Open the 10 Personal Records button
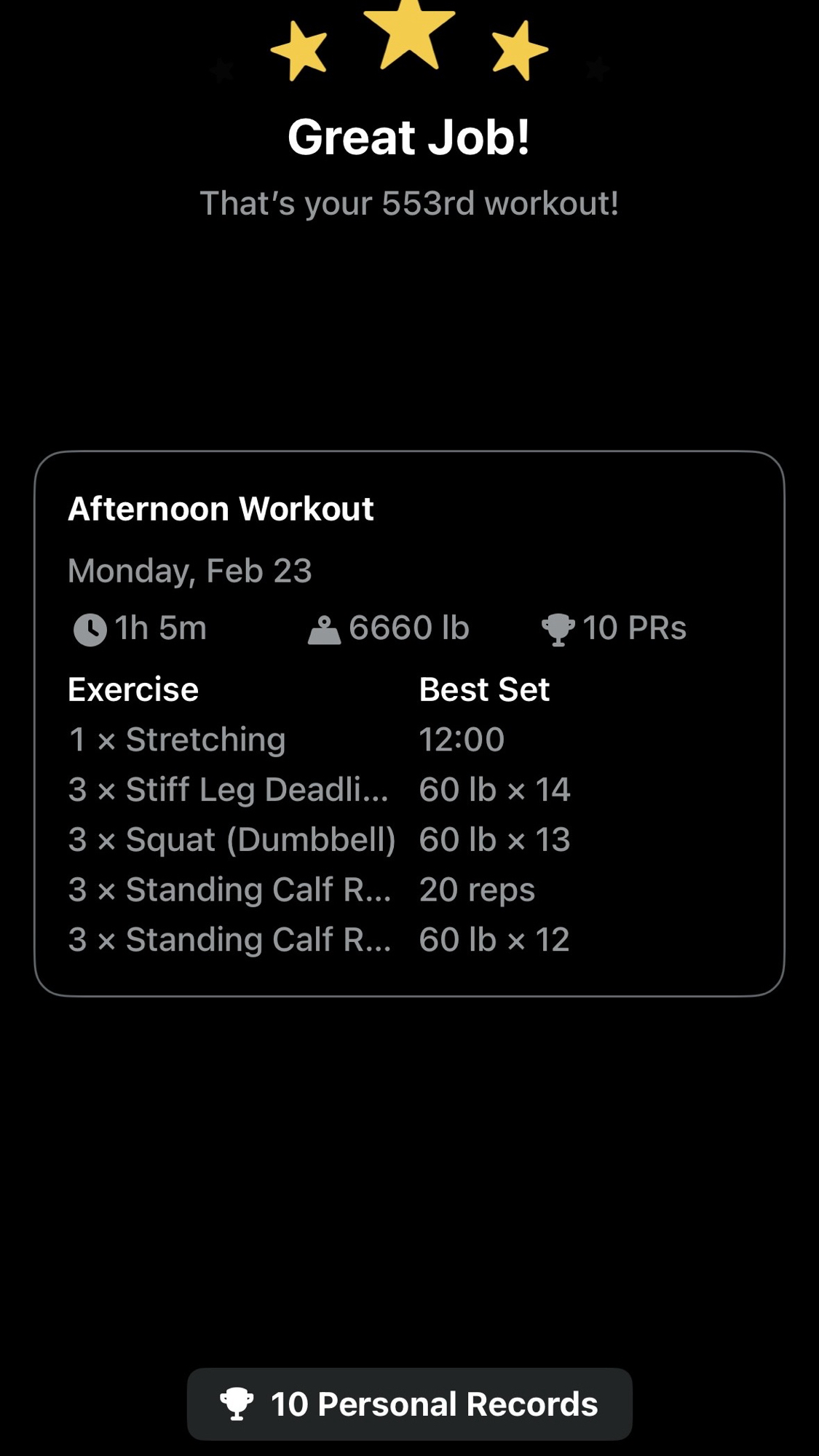The image size is (819, 1456). 409,1404
